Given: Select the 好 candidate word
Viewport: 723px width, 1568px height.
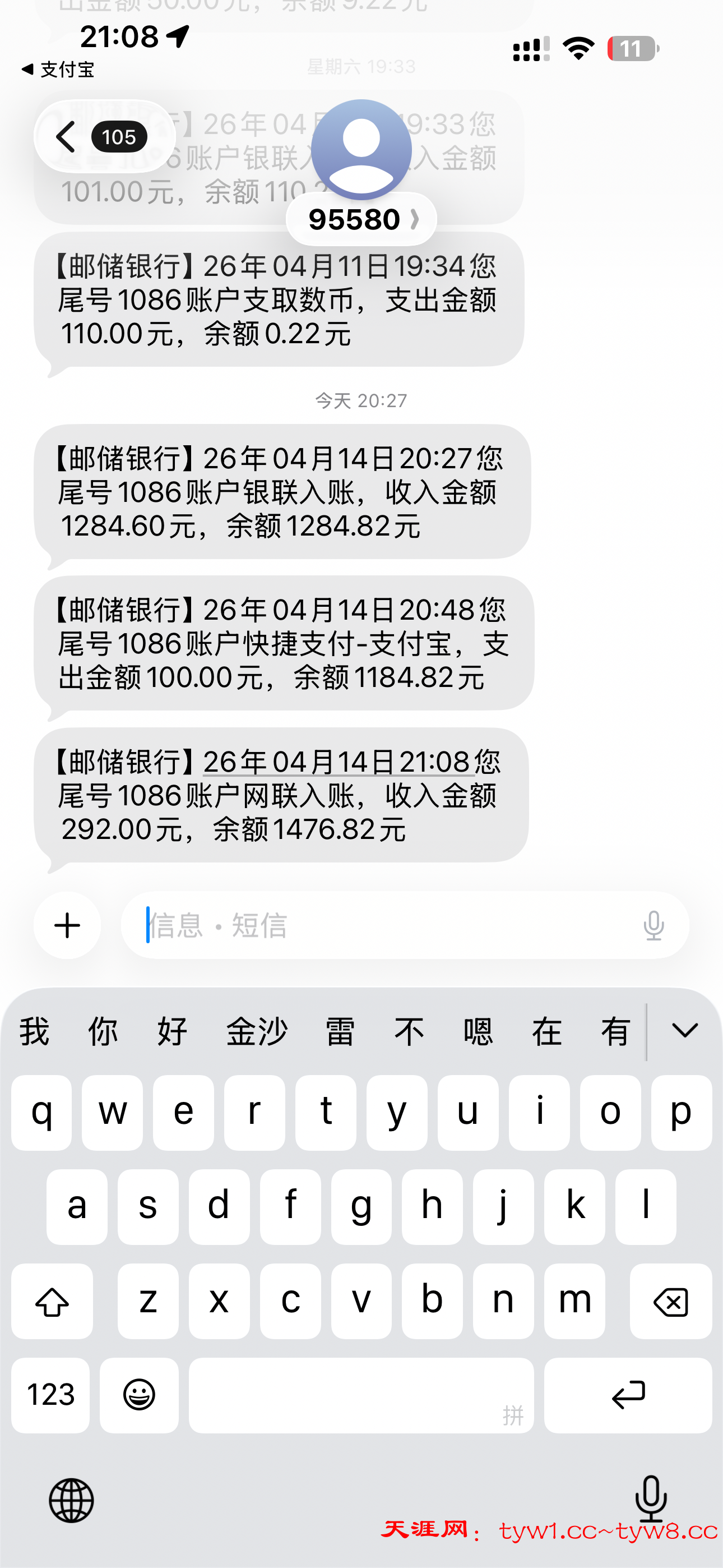Looking at the screenshot, I should pyautogui.click(x=172, y=1031).
